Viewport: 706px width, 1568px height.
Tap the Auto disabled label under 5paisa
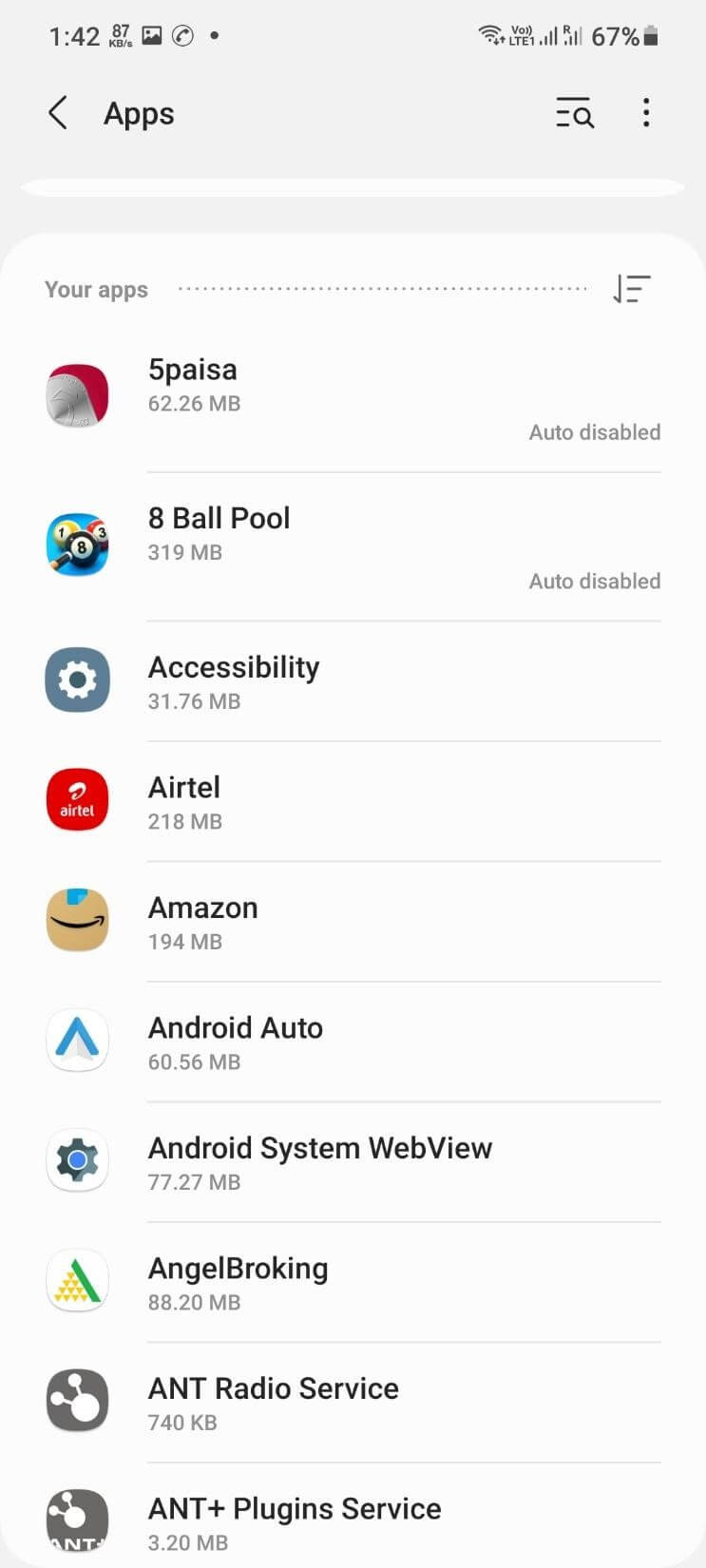click(594, 432)
